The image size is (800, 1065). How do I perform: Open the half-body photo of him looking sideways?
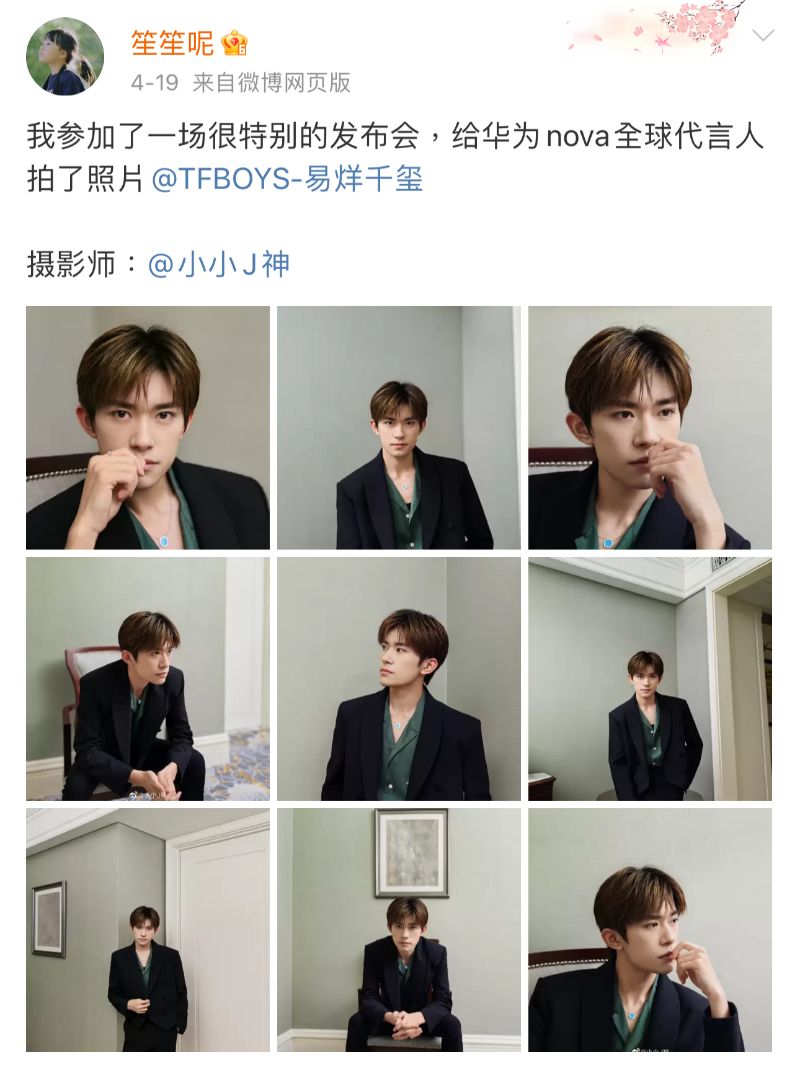(399, 679)
